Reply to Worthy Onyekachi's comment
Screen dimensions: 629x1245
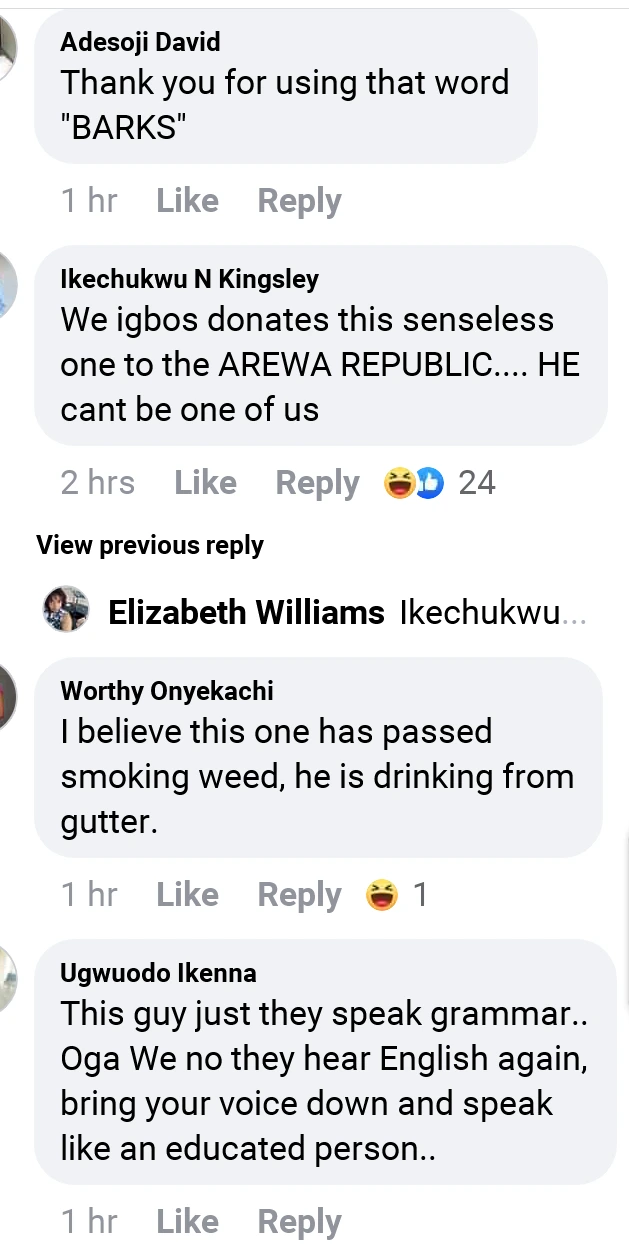tap(299, 895)
